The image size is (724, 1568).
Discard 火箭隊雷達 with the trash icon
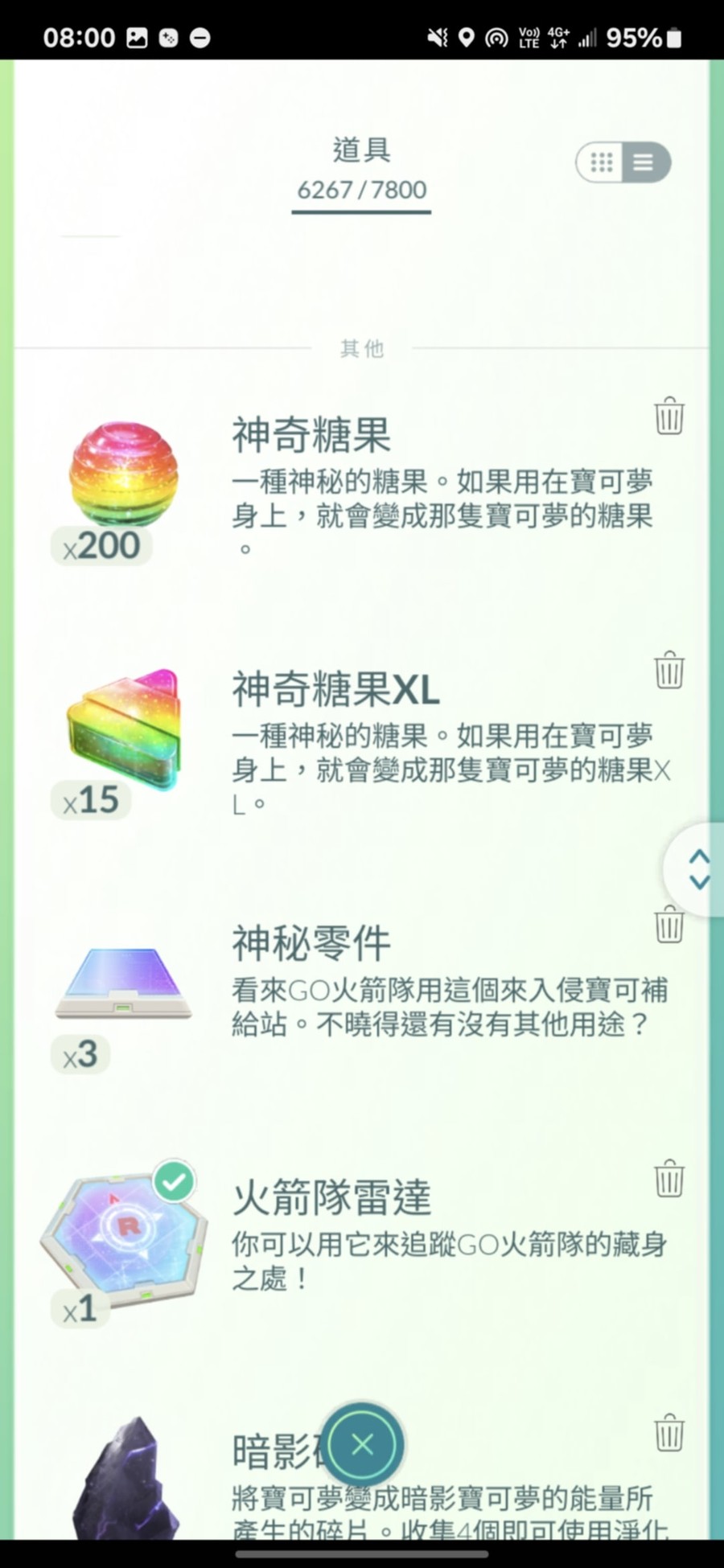[668, 1178]
